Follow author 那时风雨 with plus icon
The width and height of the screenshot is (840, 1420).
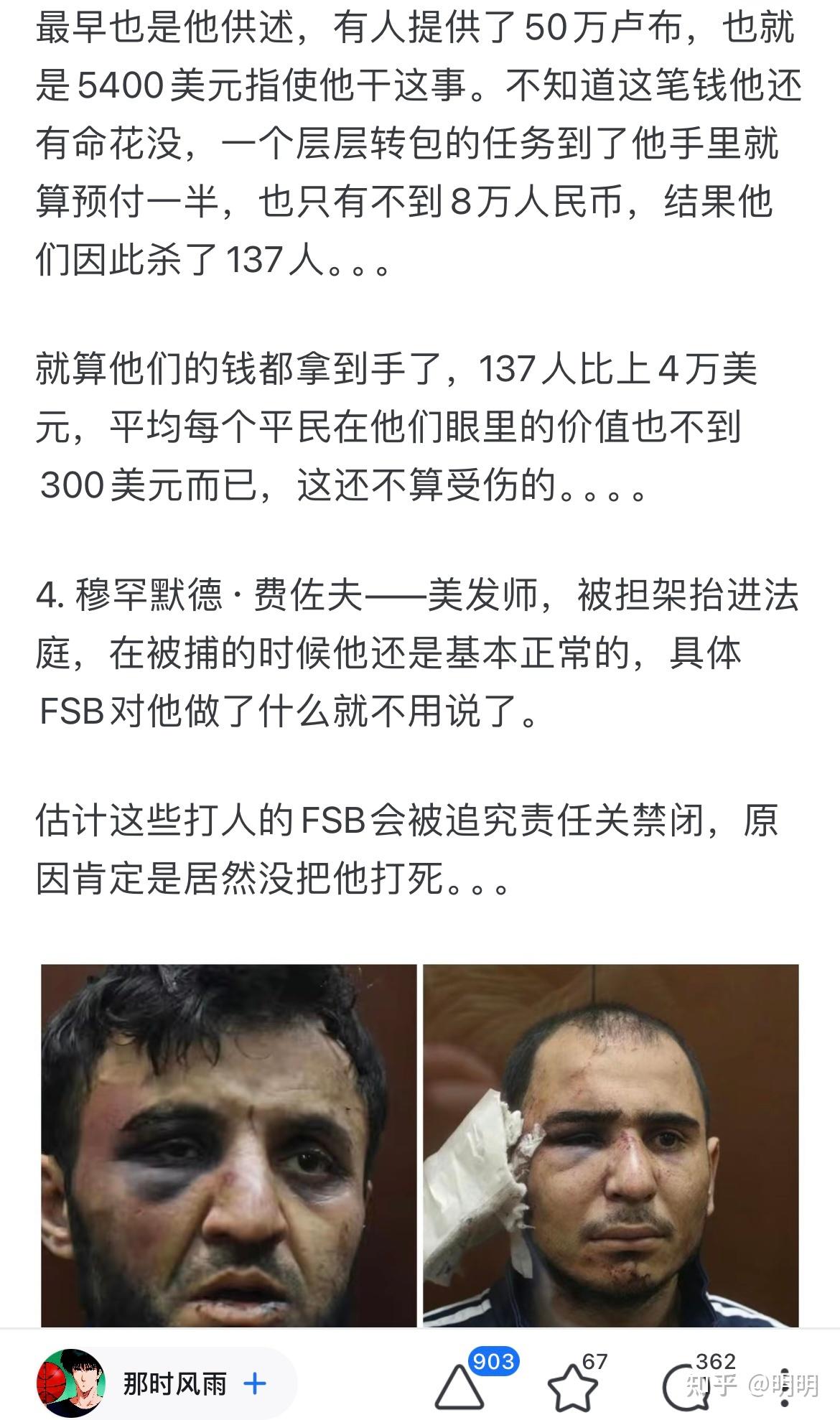(255, 1383)
